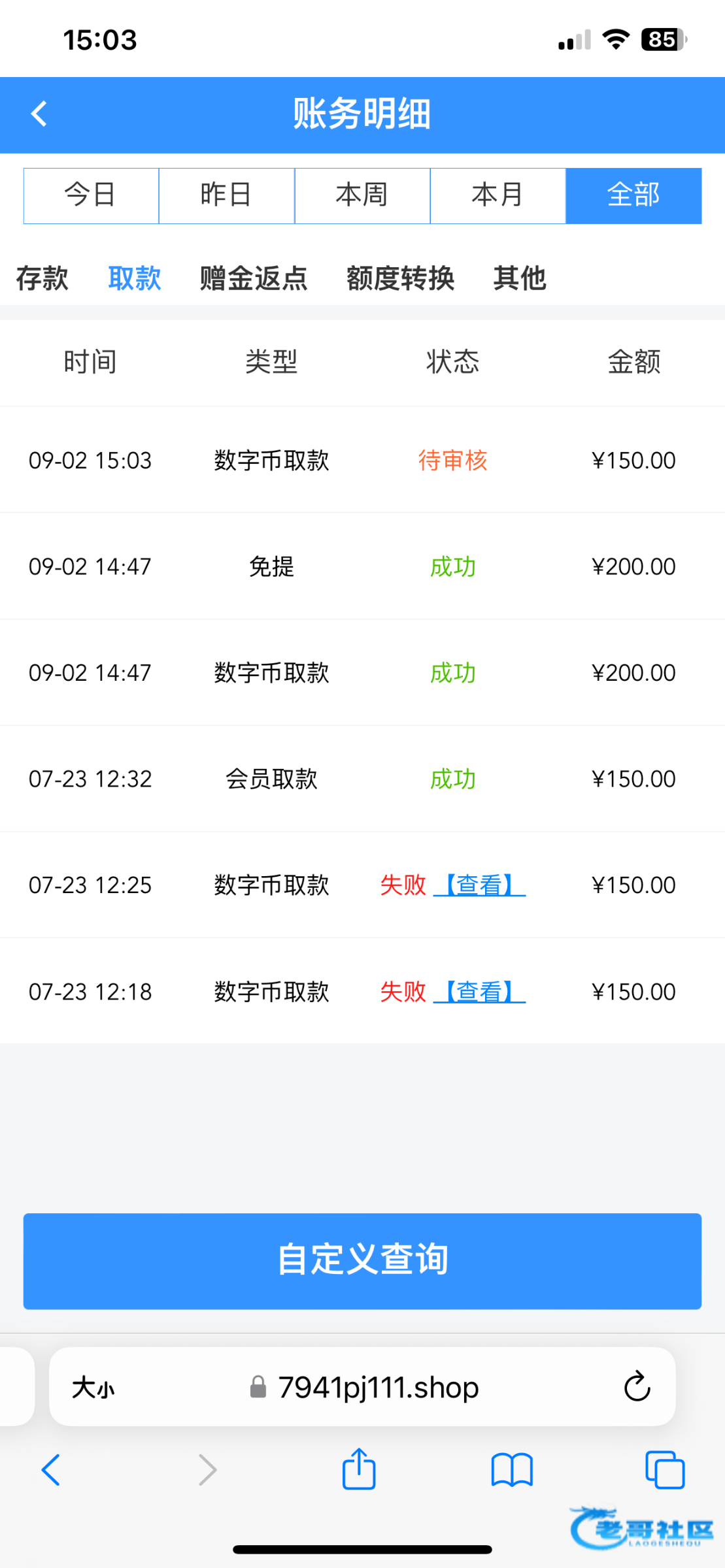Image resolution: width=725 pixels, height=1568 pixels.
Task: Show open Safari tabs
Action: [664, 1470]
